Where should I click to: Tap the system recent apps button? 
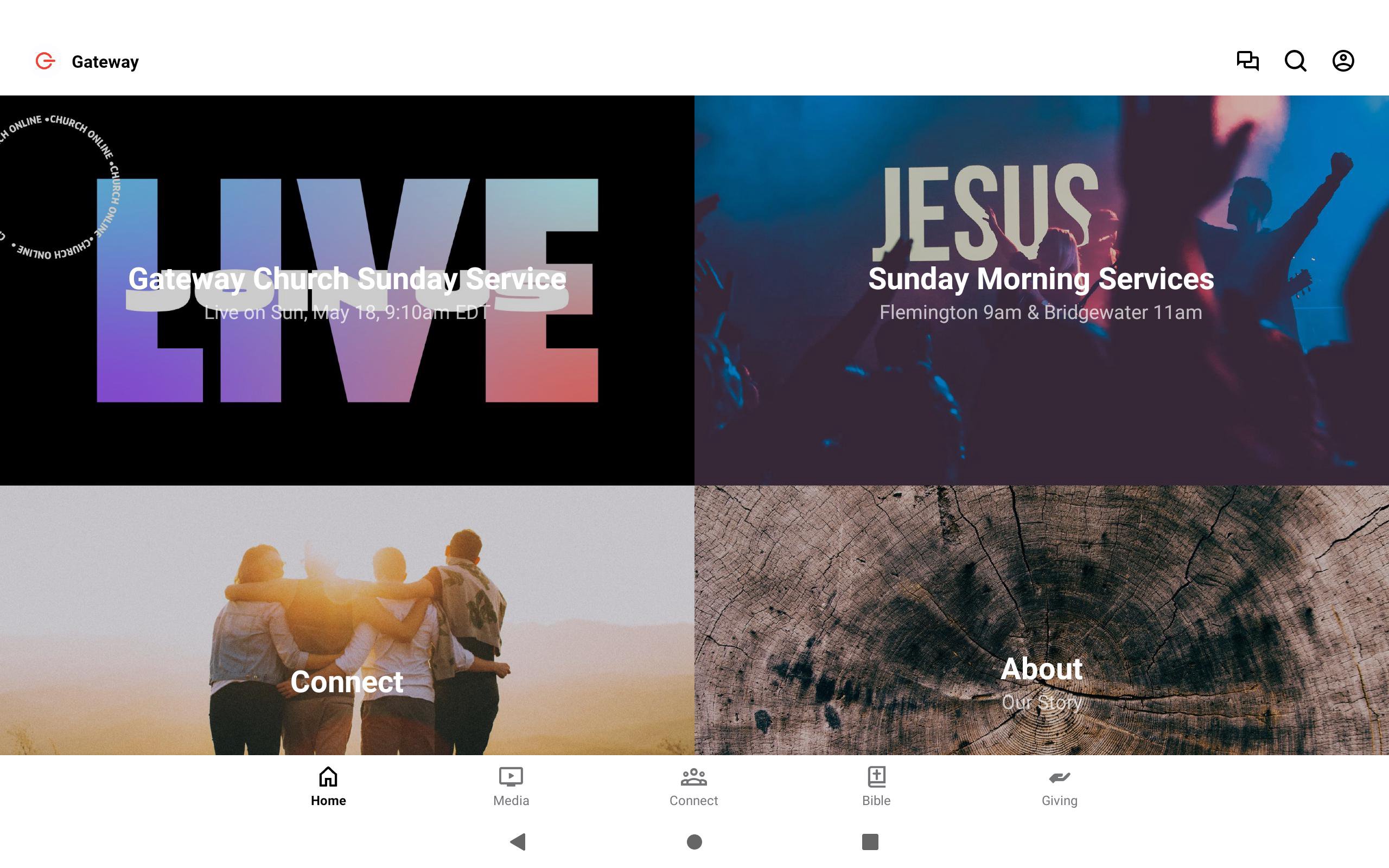[x=870, y=841]
